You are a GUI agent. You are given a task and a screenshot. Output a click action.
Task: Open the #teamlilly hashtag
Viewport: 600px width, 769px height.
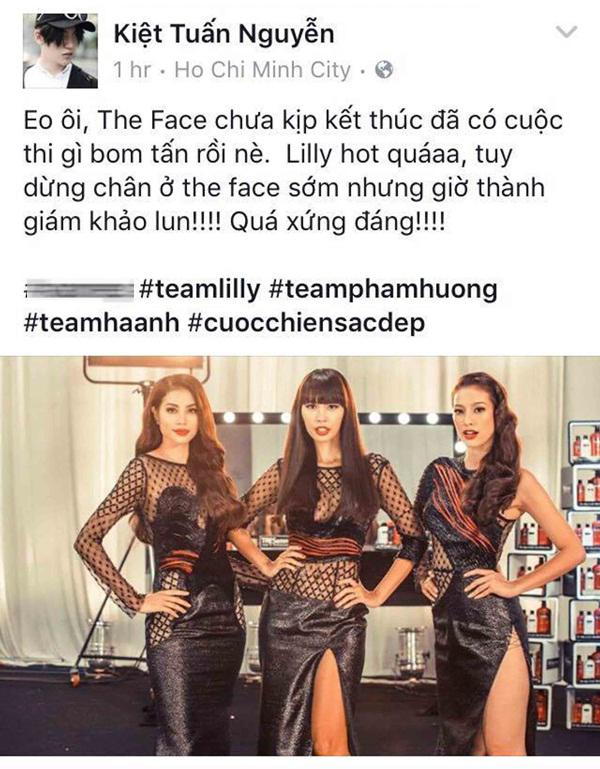point(199,291)
